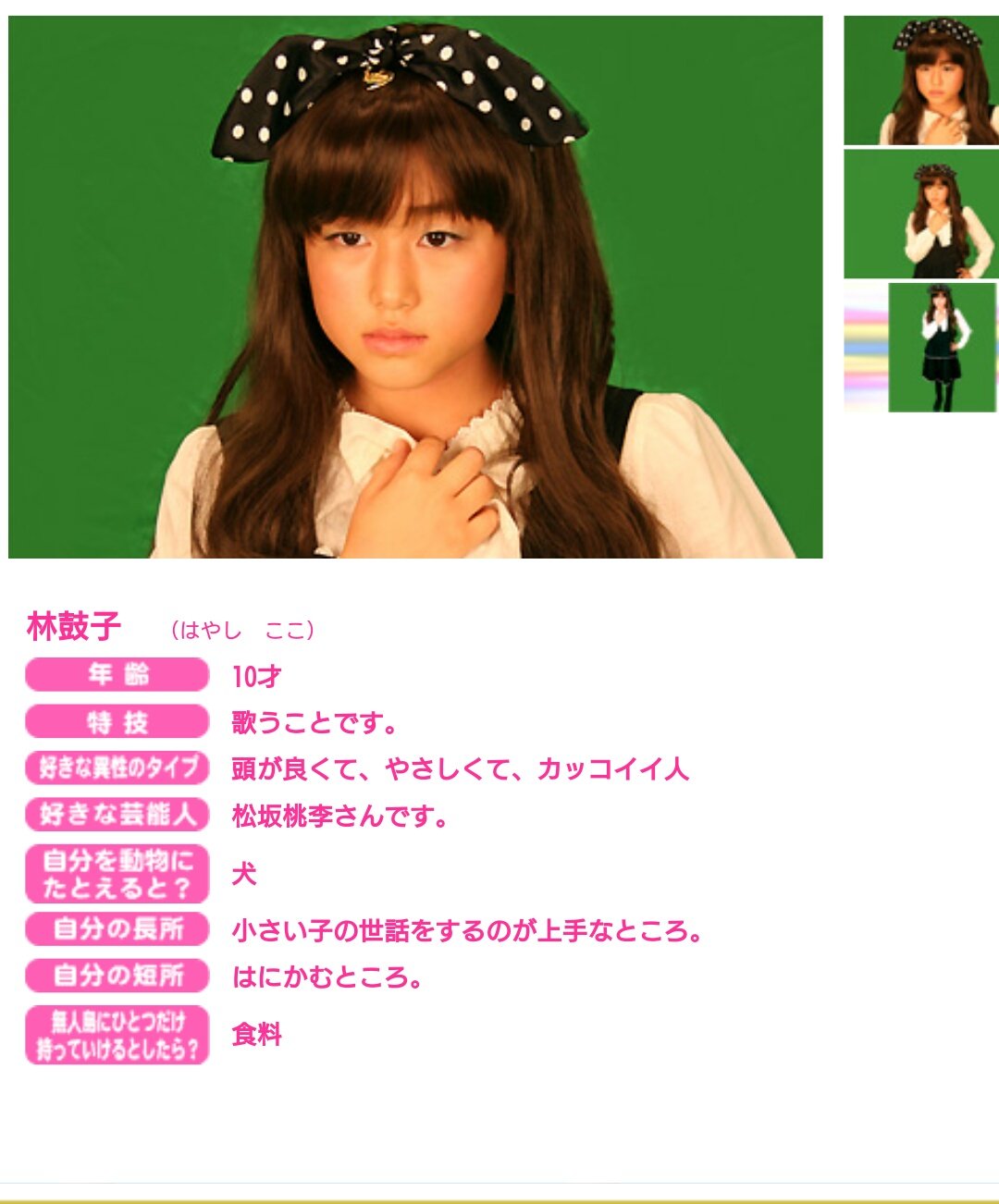The width and height of the screenshot is (999, 1204).
Task: Select the close-up portrait thumbnail
Action: point(920,80)
